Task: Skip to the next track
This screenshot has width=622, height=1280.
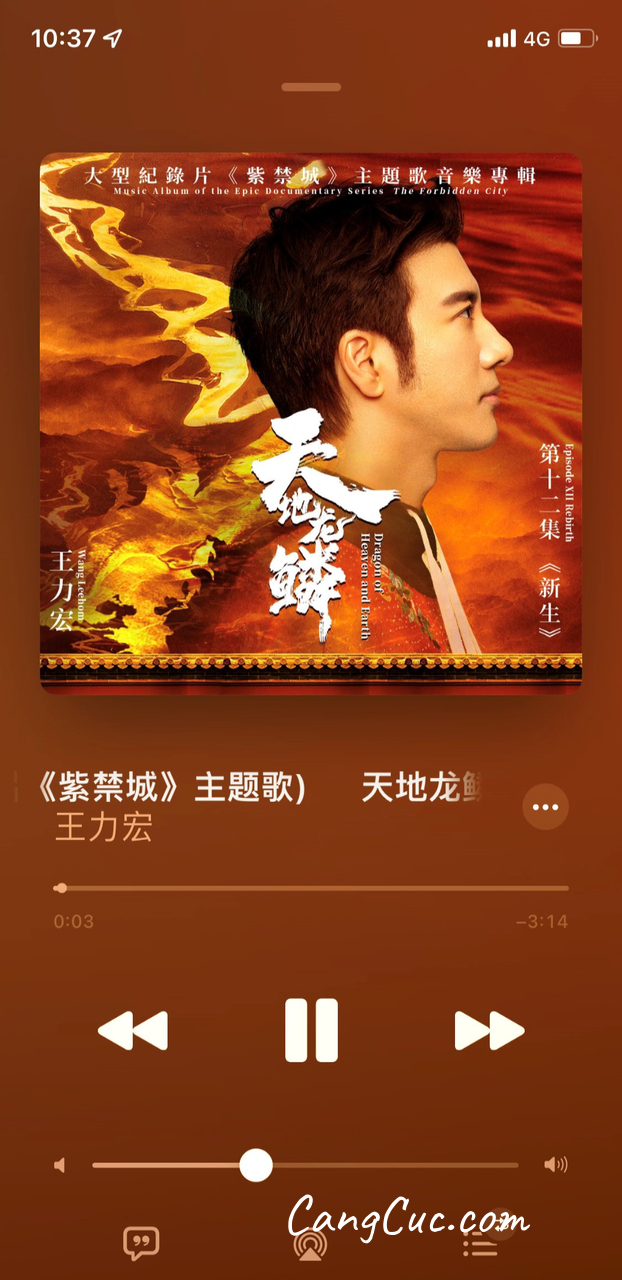Action: (x=489, y=1030)
